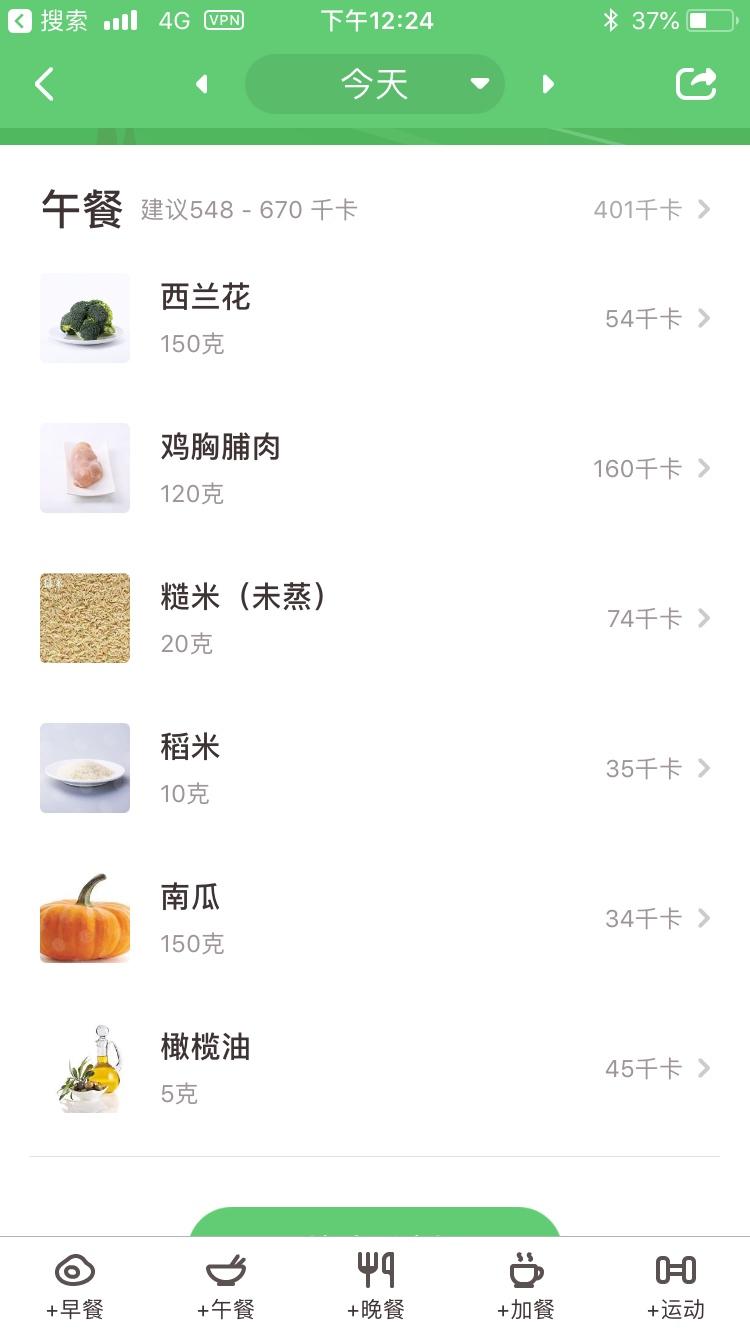Viewport: 750px width, 1334px height.
Task: Go to the previous day
Action: tap(202, 85)
